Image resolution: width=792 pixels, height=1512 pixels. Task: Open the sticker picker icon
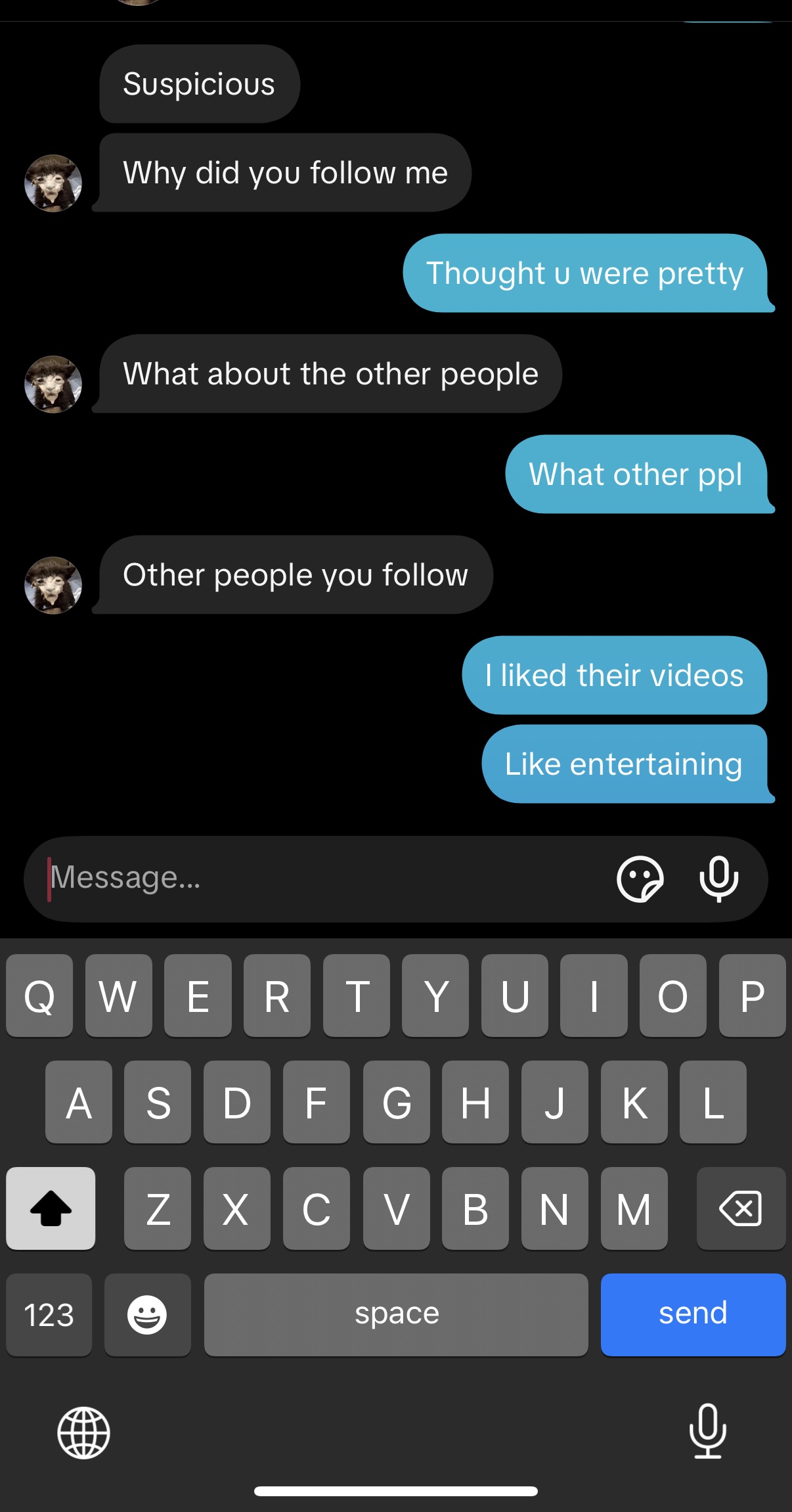click(640, 879)
